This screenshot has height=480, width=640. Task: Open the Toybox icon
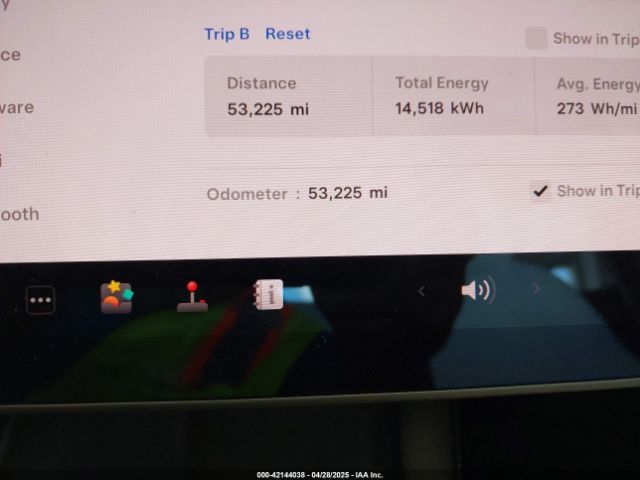point(116,297)
